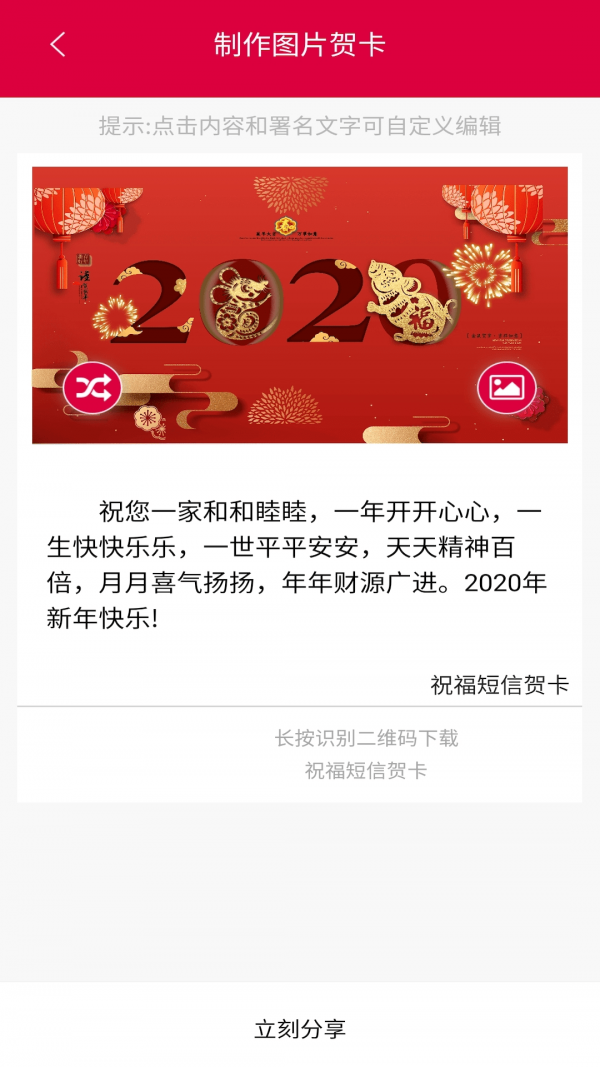Go back using the top-left arrow
This screenshot has width=600, height=1067.
tap(57, 45)
